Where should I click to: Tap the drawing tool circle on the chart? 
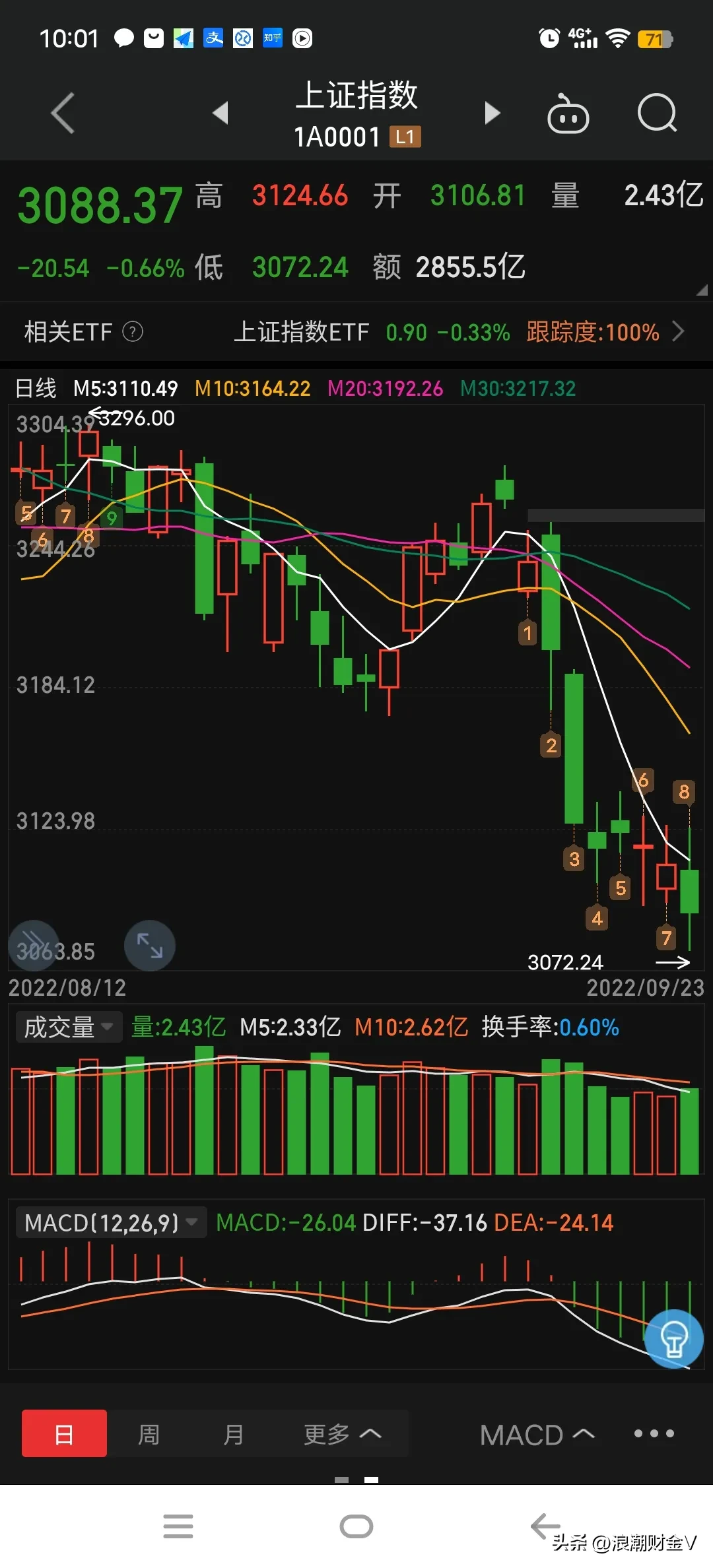pos(34,945)
